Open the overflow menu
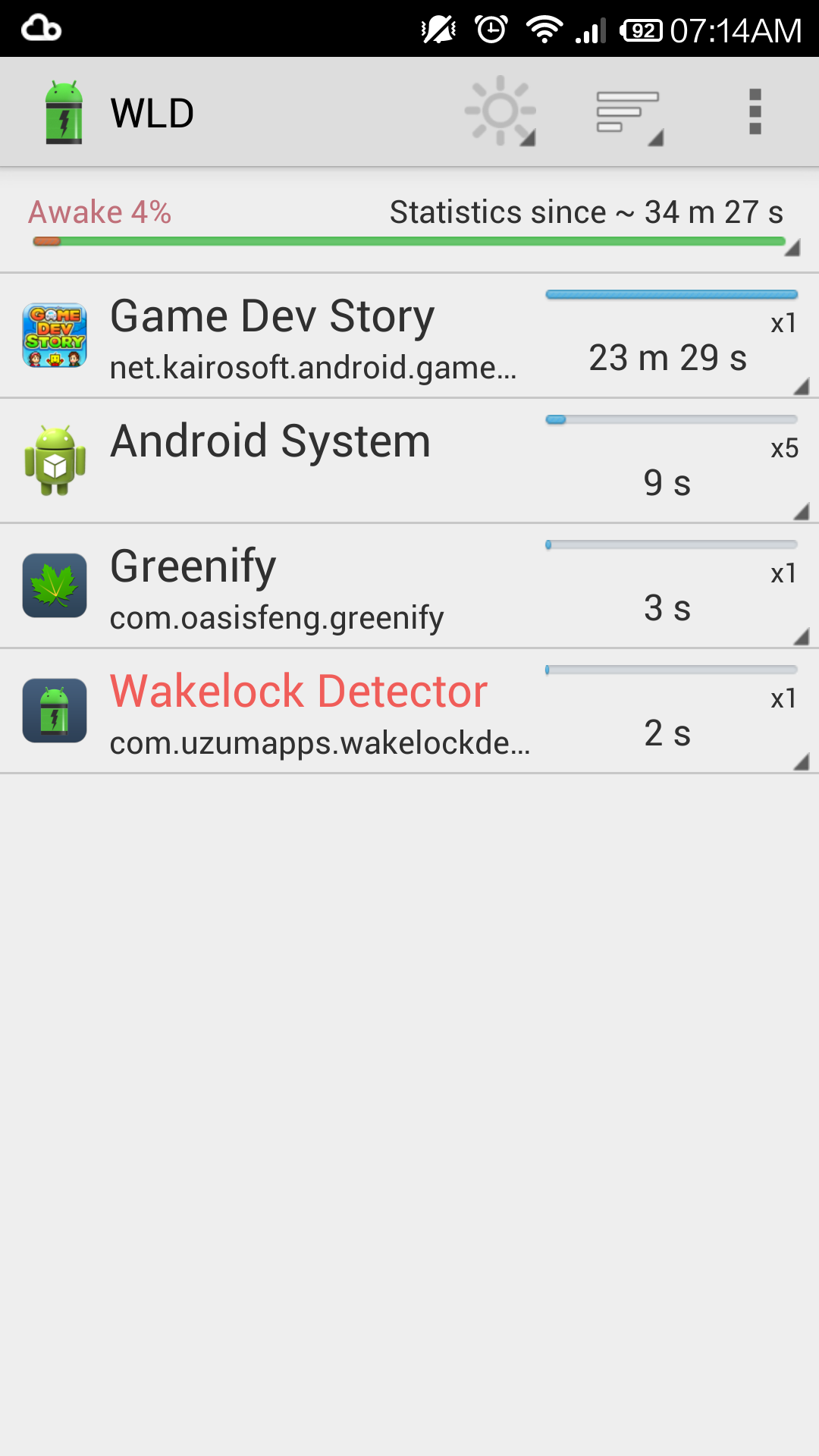 (x=755, y=111)
